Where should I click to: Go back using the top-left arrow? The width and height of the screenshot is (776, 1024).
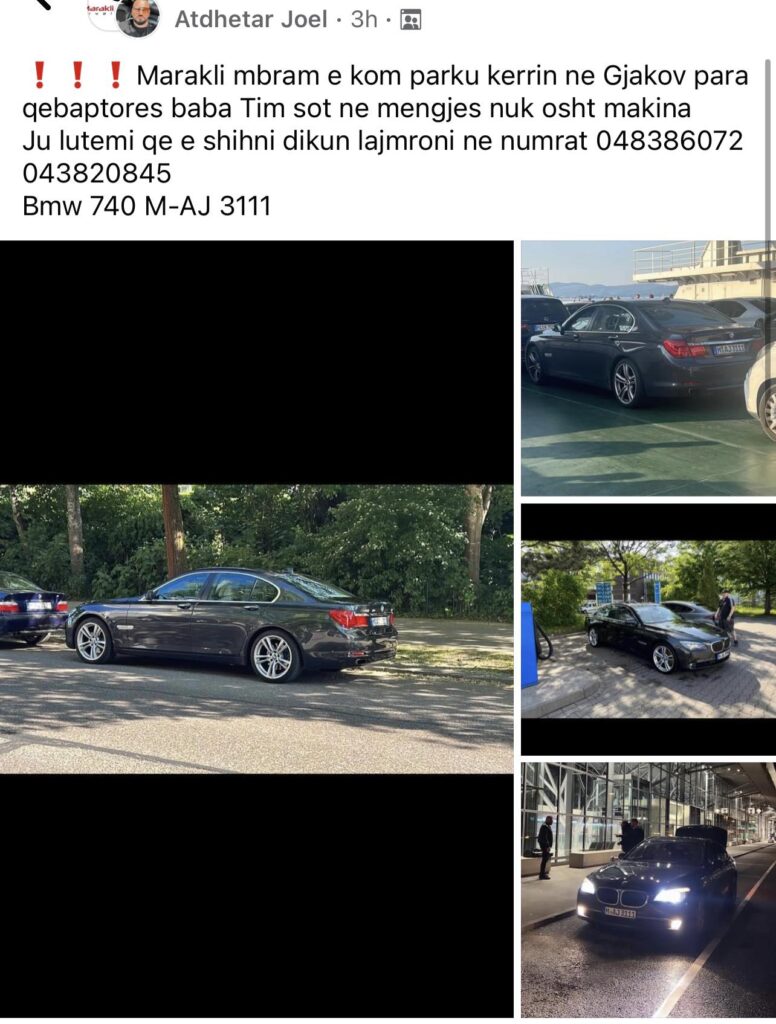coord(40,5)
